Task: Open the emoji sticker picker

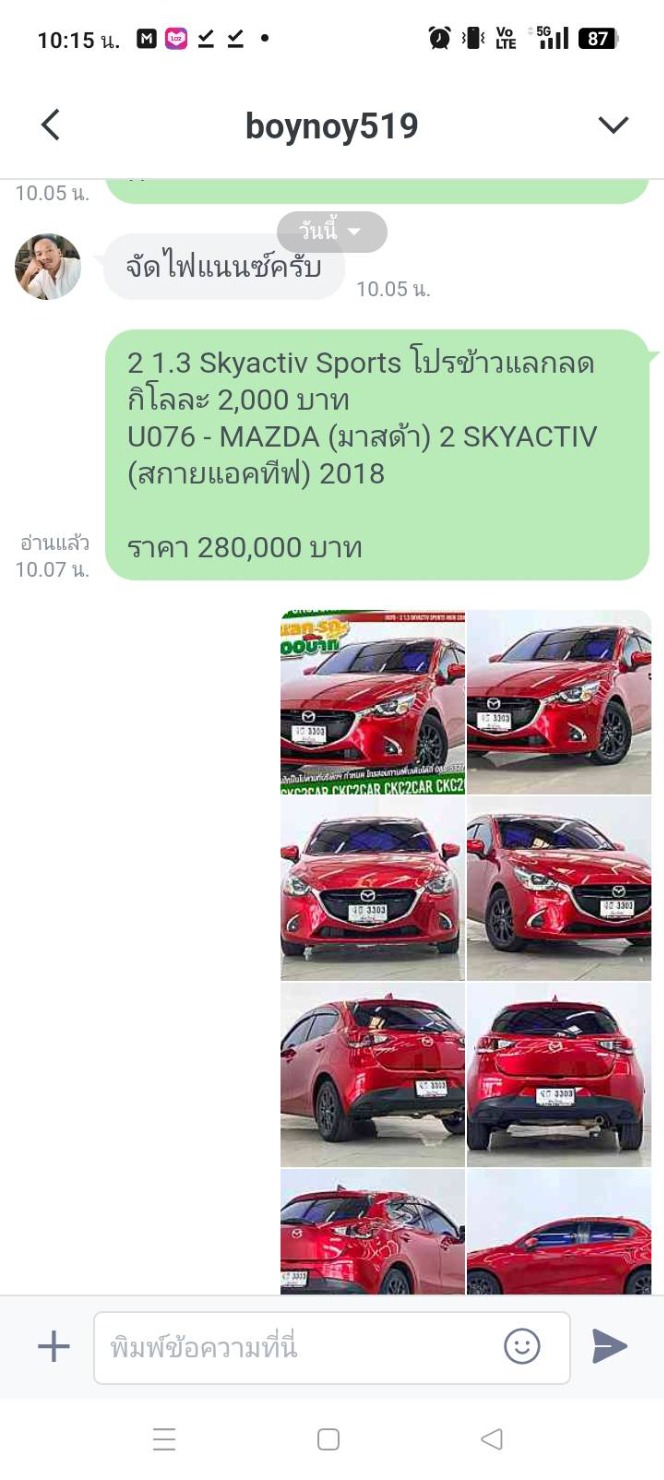Action: coord(522,1347)
